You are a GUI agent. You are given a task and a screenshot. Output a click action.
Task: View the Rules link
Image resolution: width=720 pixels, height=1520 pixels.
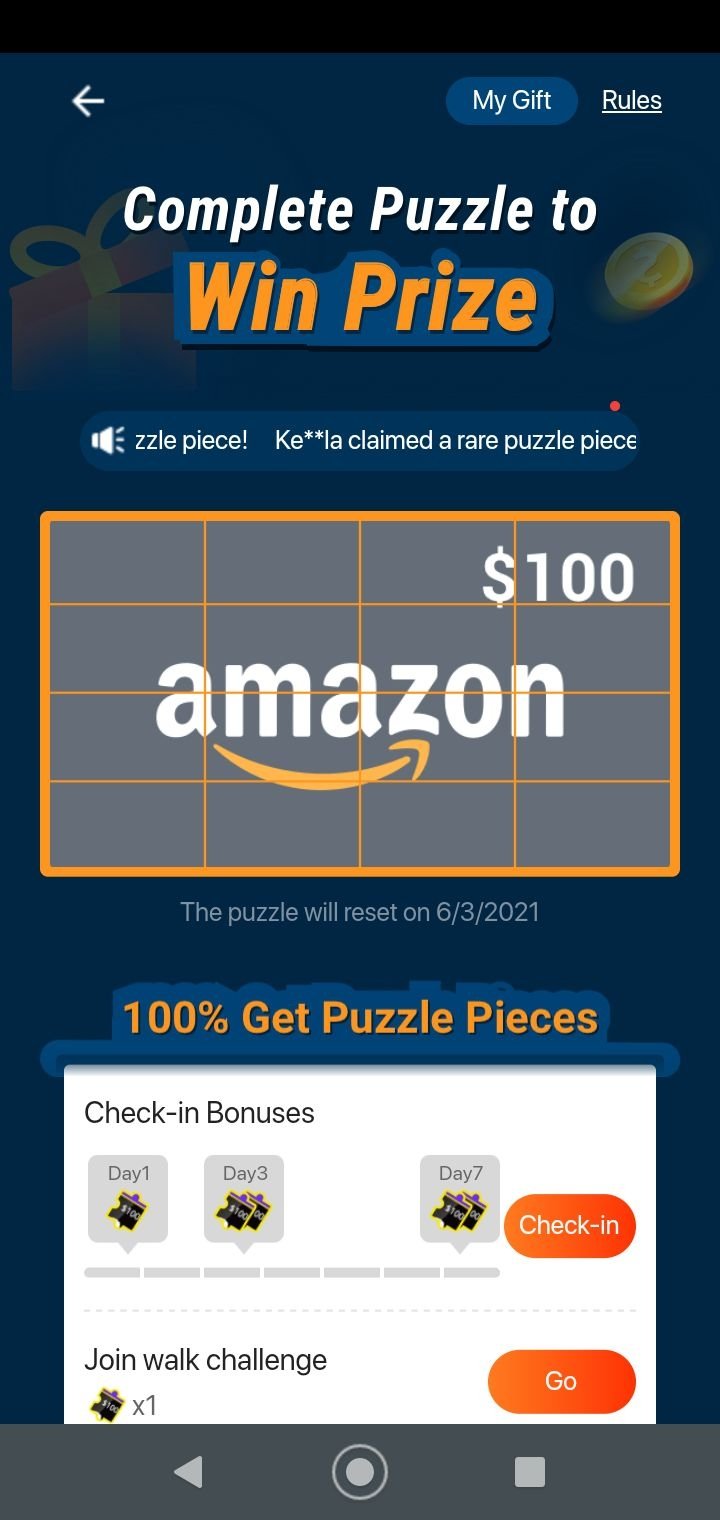coord(631,101)
